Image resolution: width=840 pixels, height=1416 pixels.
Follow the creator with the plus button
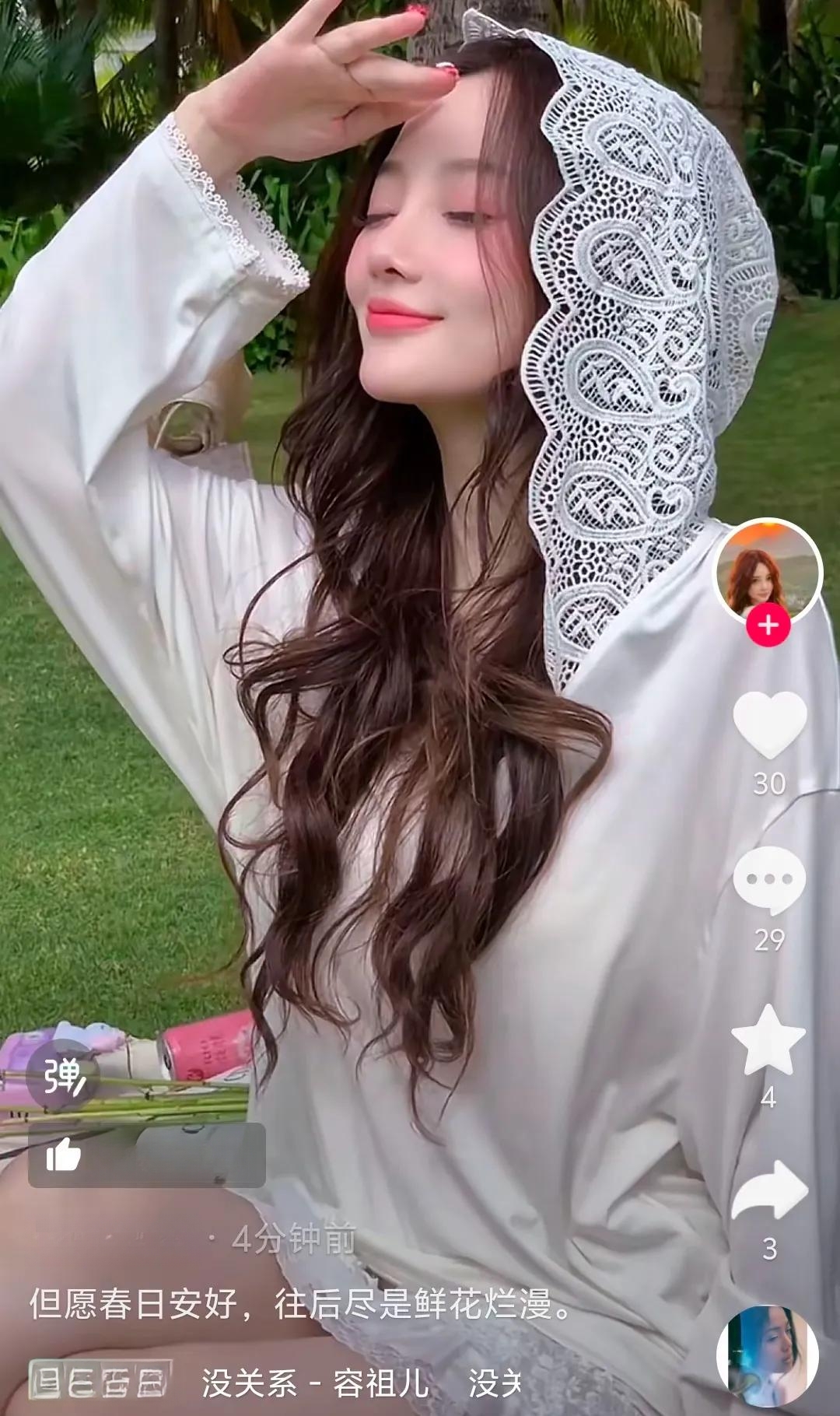(768, 625)
